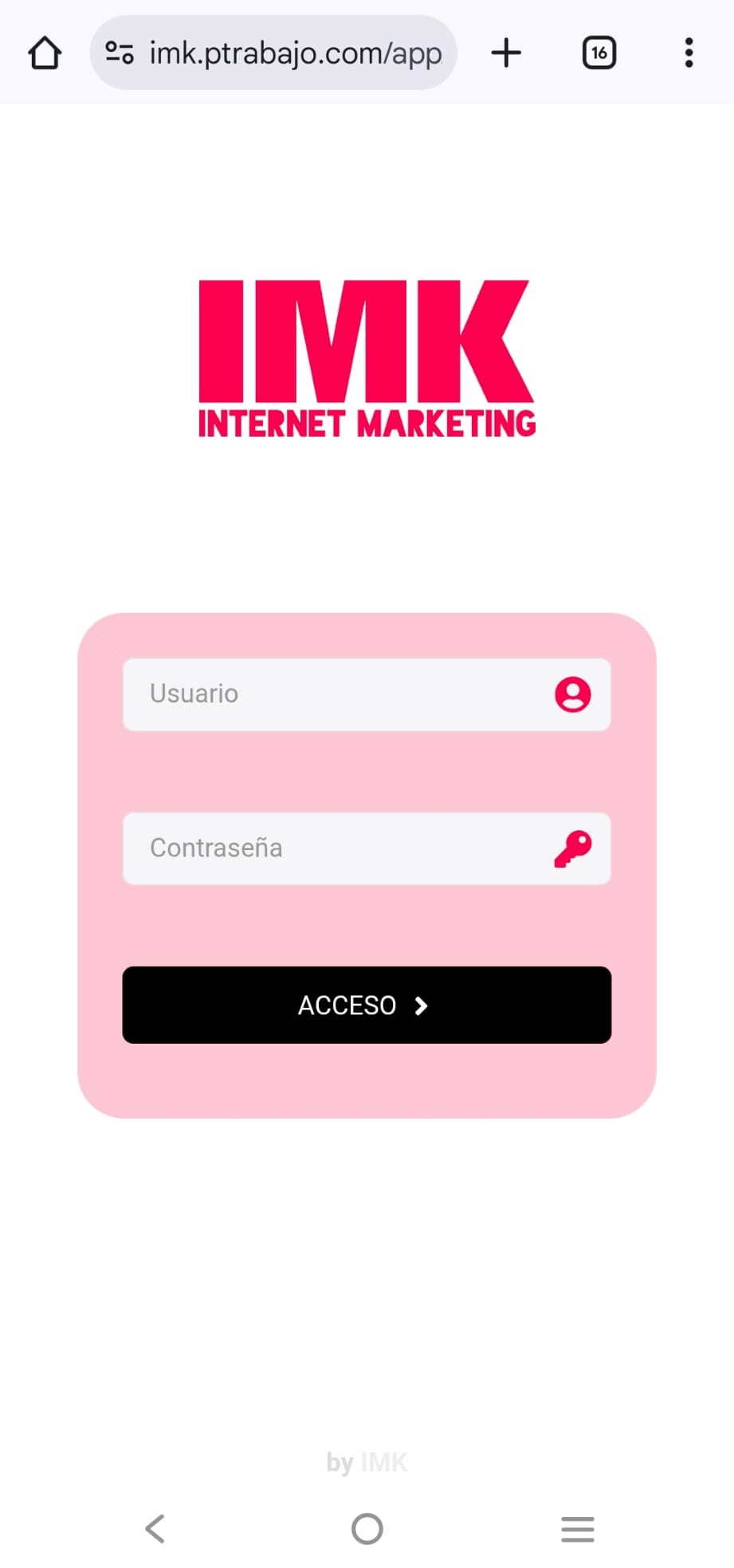The height and width of the screenshot is (1568, 734).
Task: Tap the ACCESO login button
Action: coord(367,1005)
